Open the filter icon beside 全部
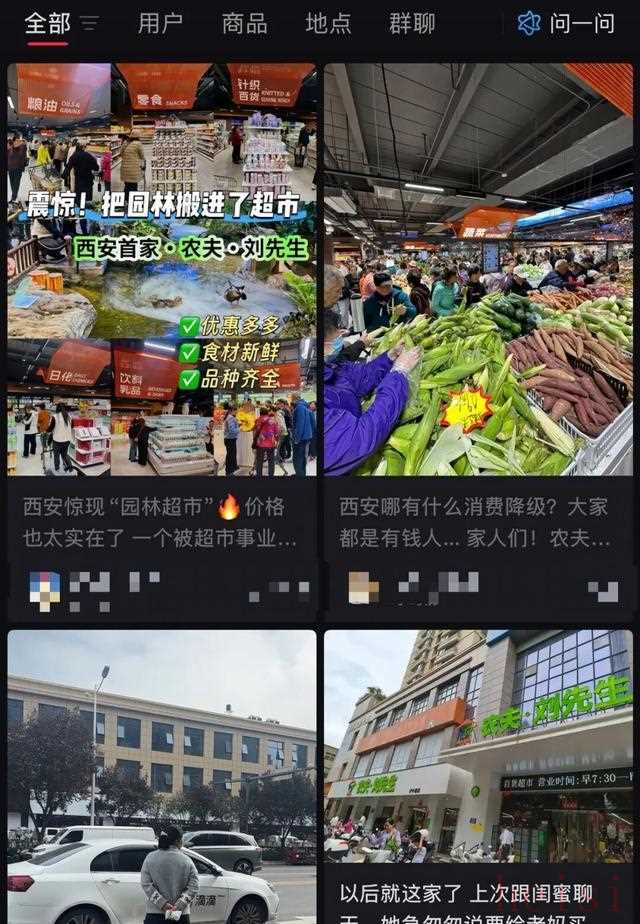 coord(89,23)
